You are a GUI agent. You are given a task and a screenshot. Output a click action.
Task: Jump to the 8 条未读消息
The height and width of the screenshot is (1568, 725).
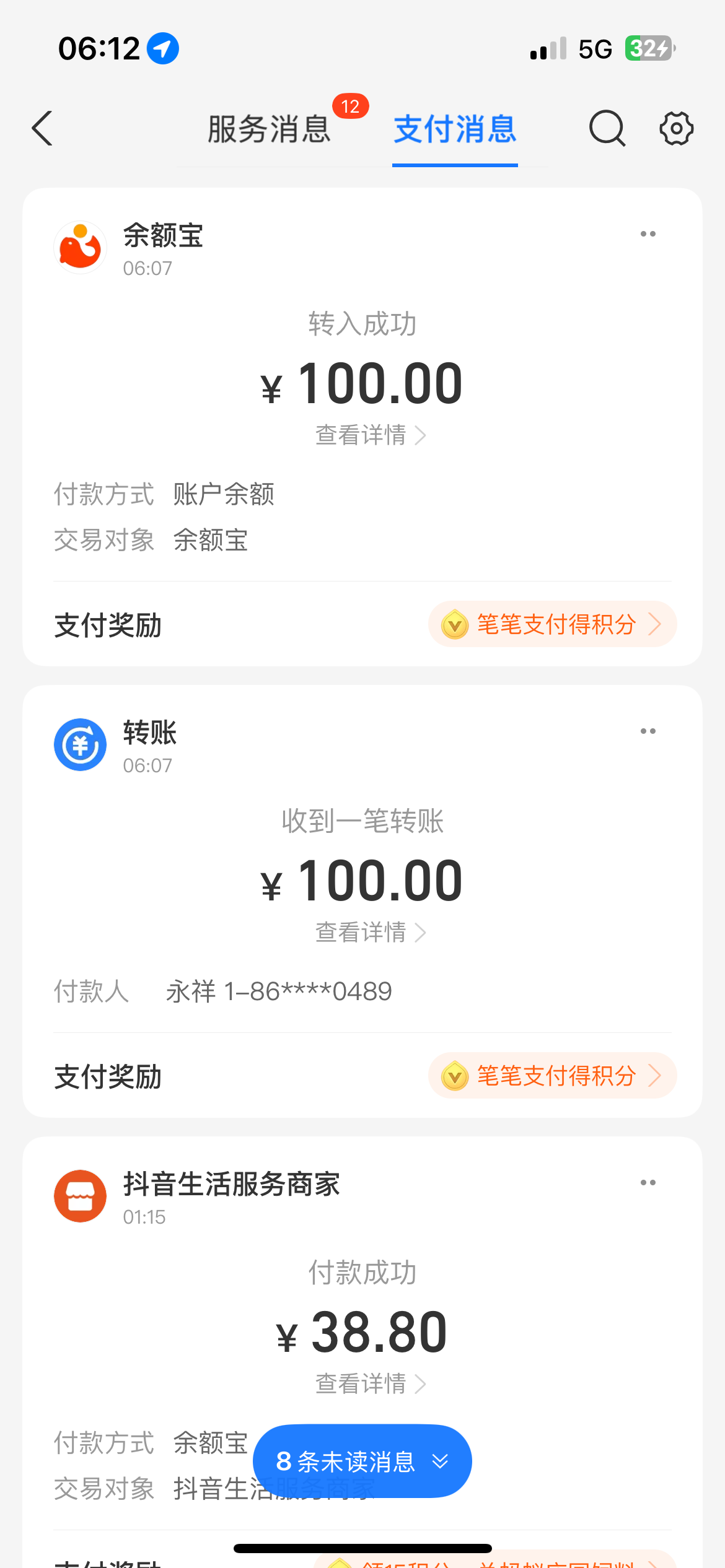tap(362, 1461)
